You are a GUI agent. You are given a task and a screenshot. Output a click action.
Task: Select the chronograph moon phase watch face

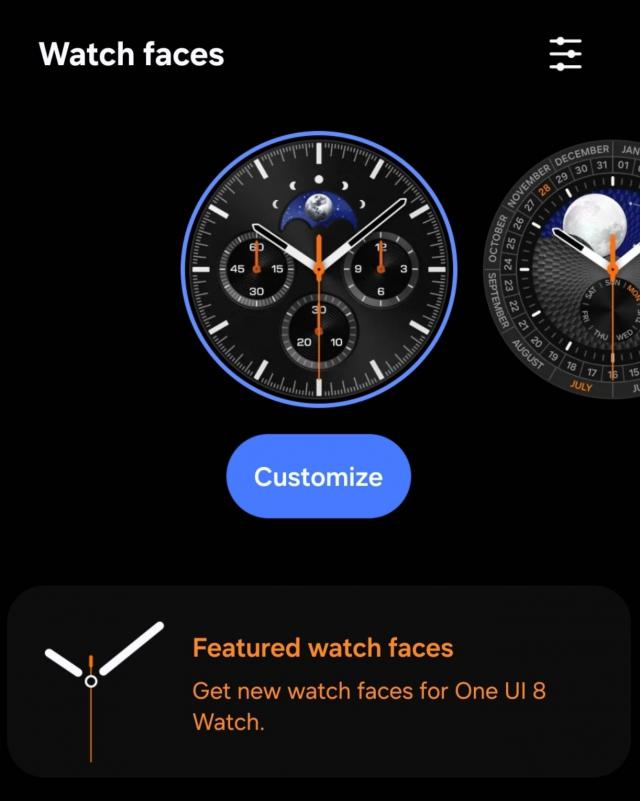[x=318, y=270]
